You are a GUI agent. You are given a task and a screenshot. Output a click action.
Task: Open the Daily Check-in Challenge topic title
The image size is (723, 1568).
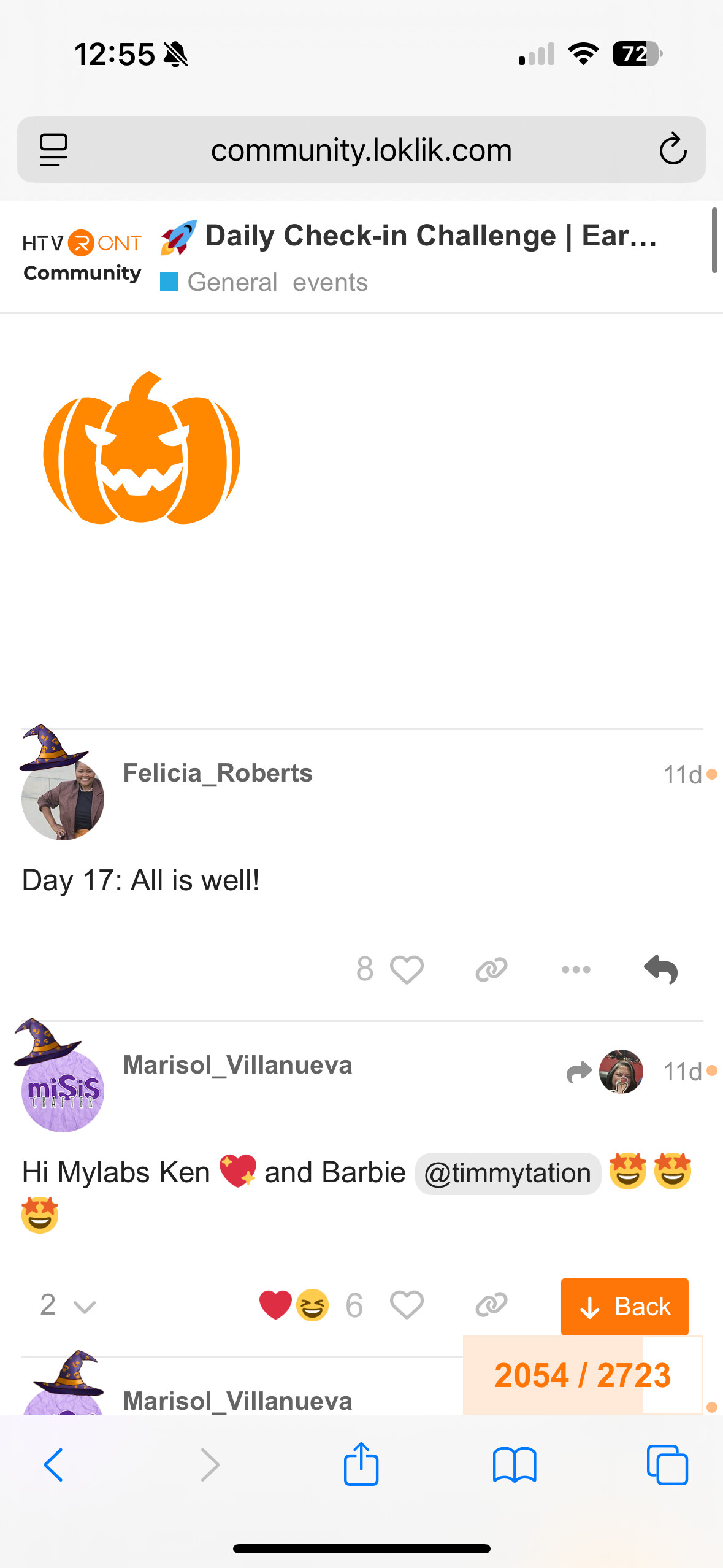click(430, 236)
